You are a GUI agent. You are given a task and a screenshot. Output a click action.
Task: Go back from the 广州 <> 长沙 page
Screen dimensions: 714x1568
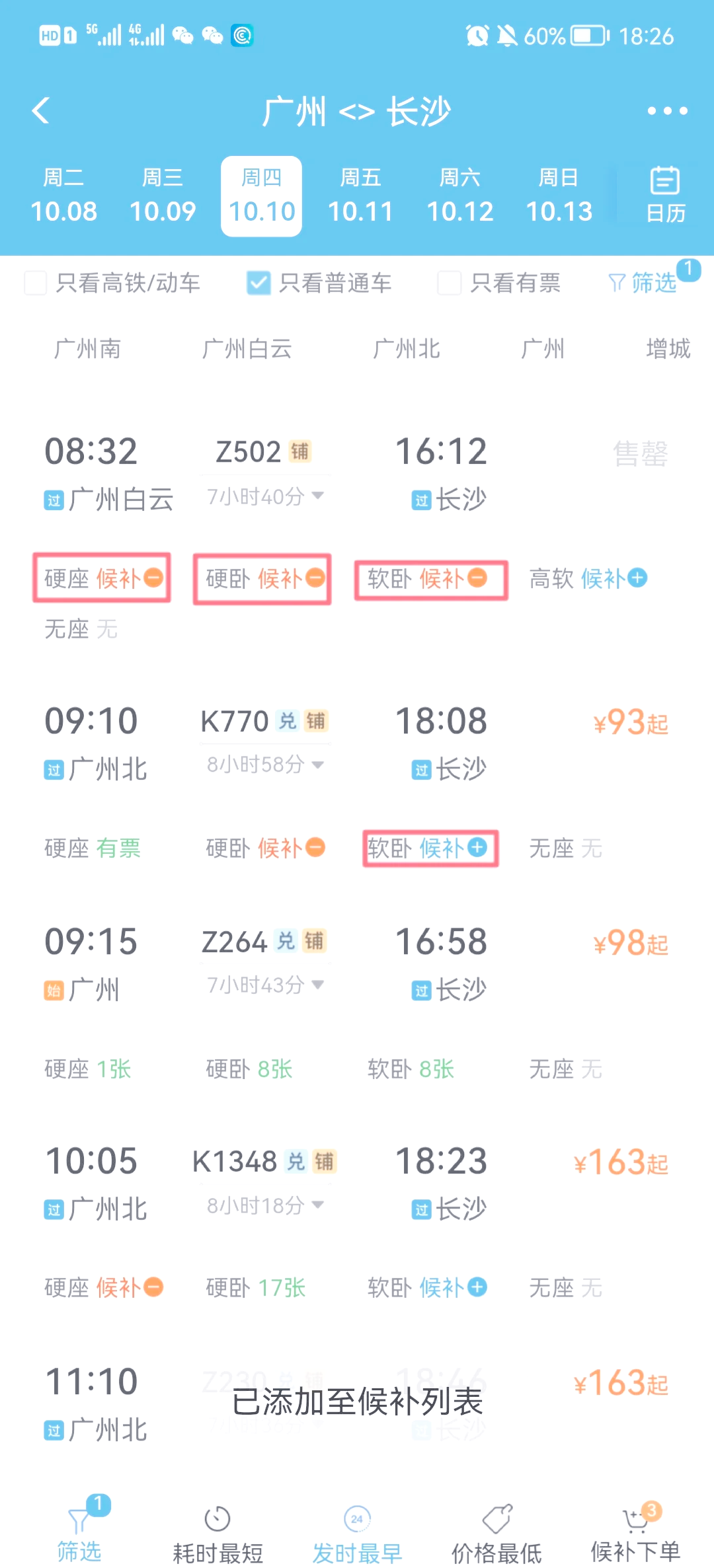41,111
